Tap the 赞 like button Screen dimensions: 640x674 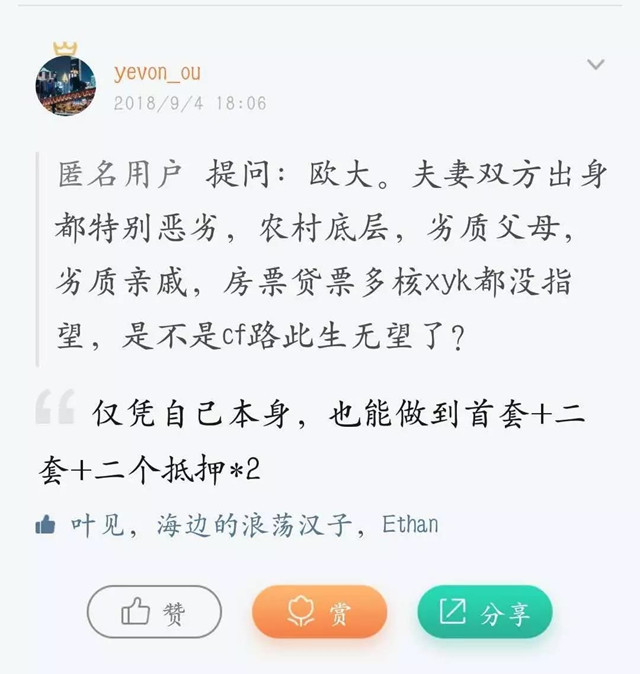pyautogui.click(x=153, y=612)
